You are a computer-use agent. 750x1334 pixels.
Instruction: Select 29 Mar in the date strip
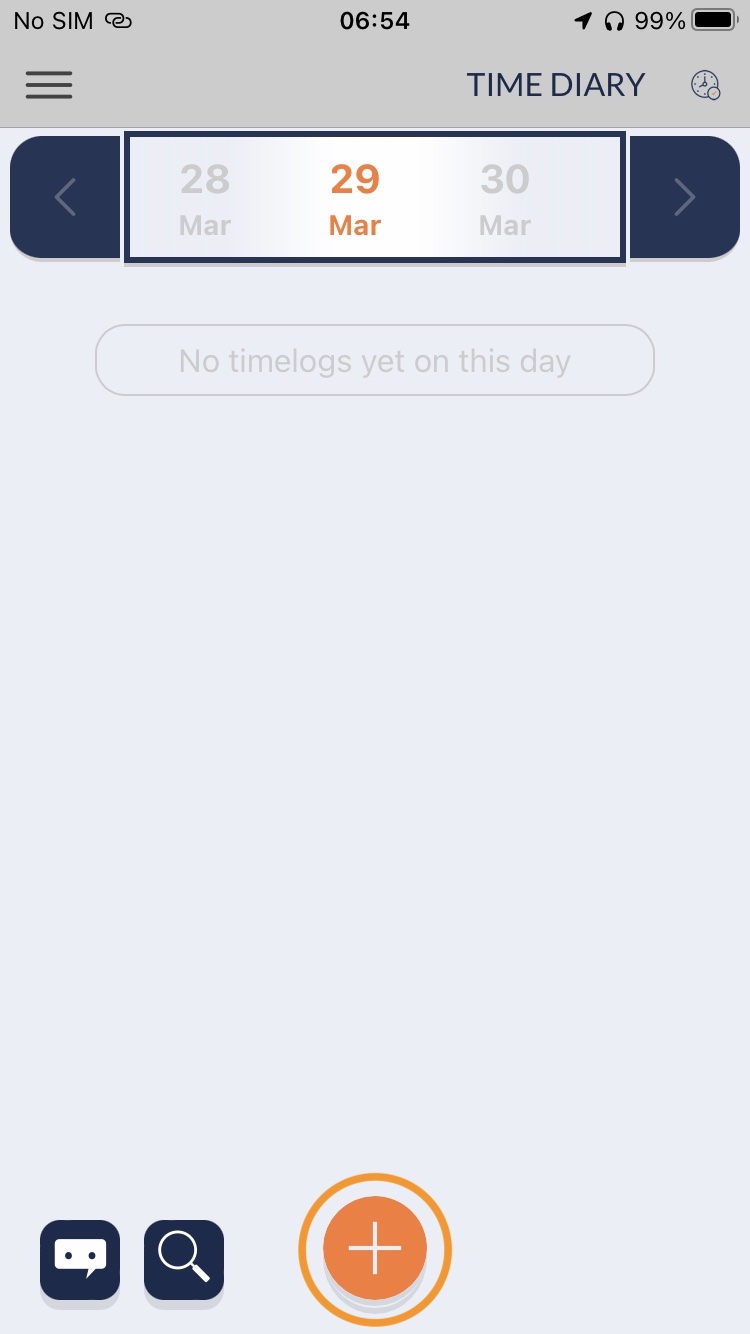355,199
